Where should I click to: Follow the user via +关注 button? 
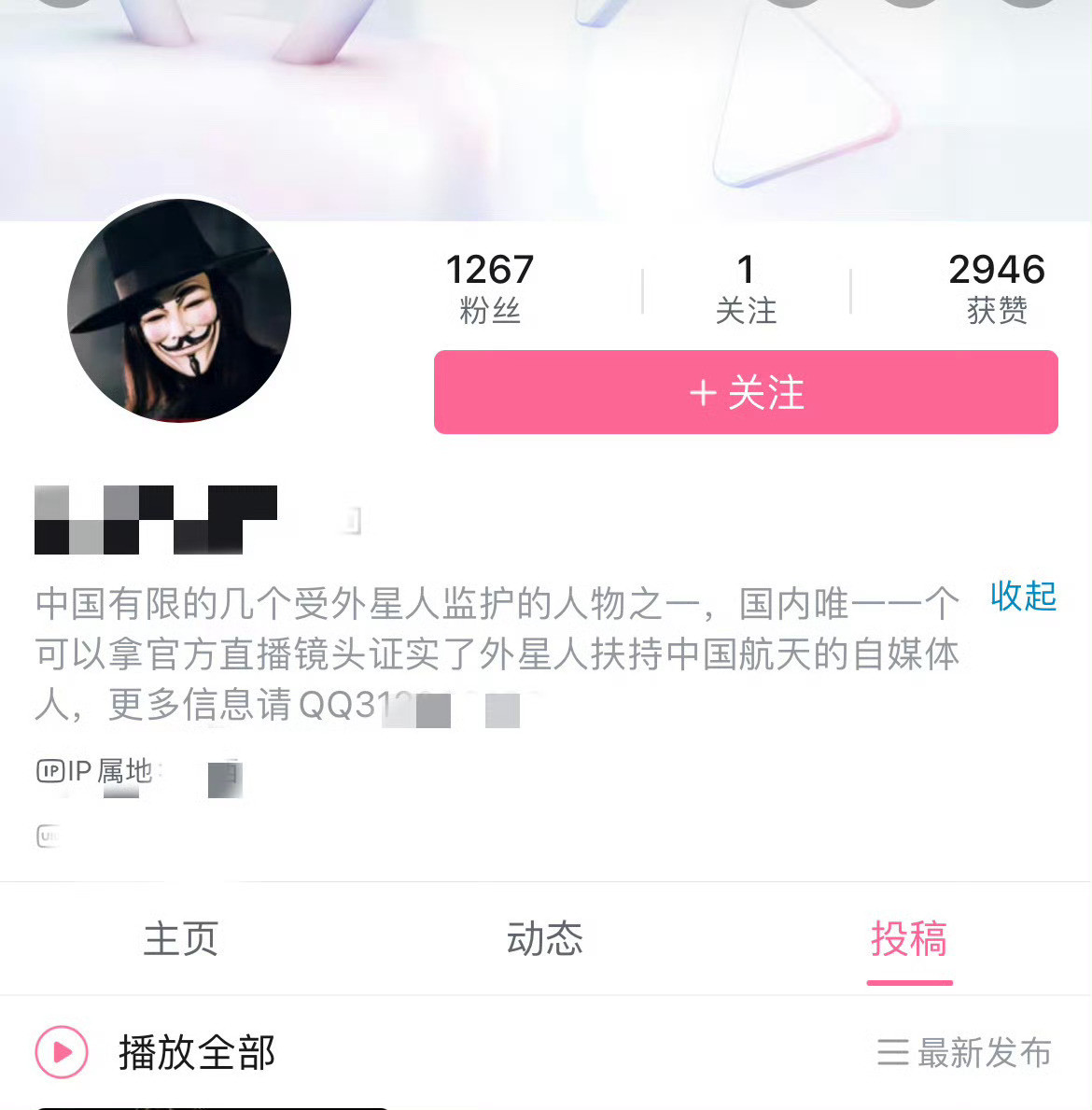point(745,393)
